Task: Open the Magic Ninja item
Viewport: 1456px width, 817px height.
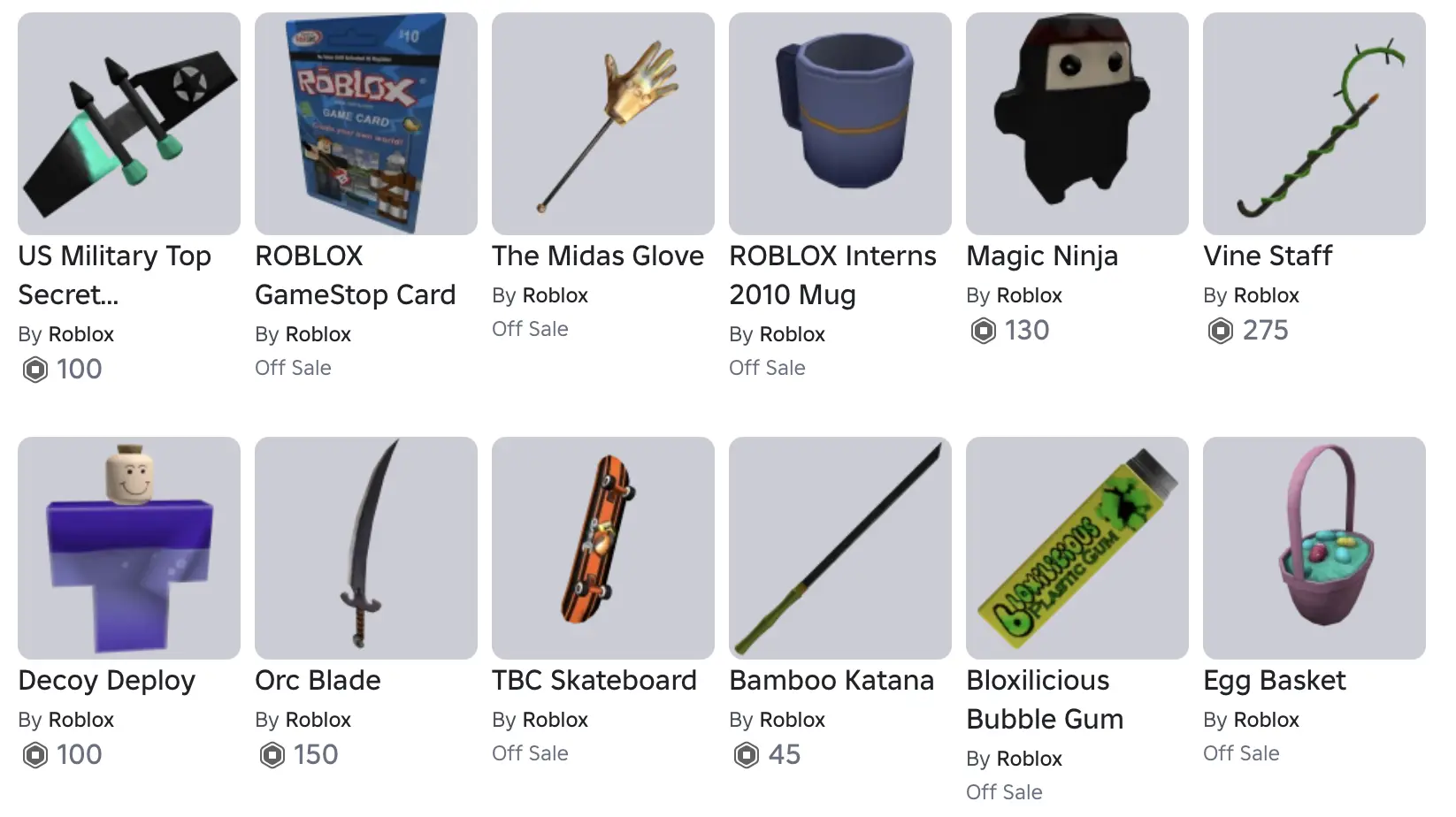Action: pos(1077,124)
